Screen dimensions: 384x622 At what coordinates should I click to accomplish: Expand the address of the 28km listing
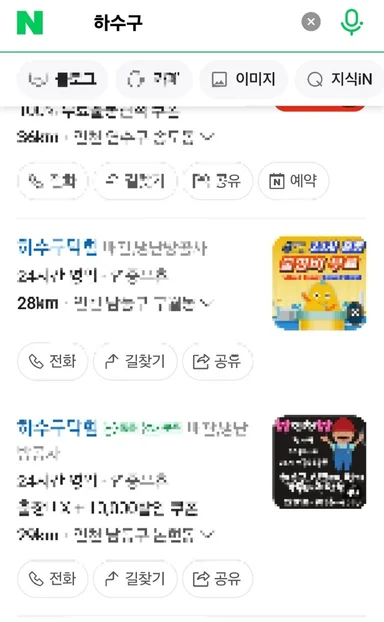click(206, 303)
